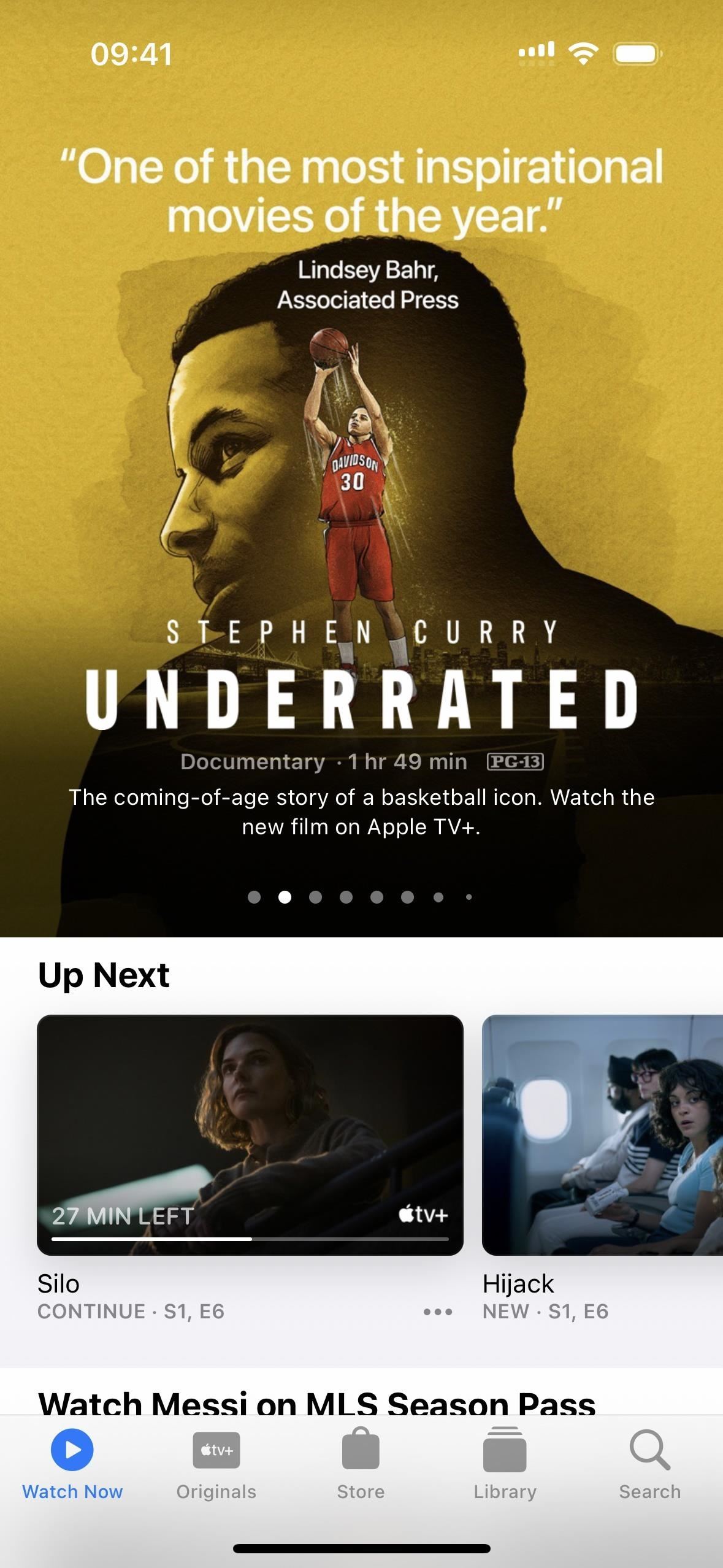Open the more options menu for Silo
Image resolution: width=723 pixels, height=1568 pixels.
tap(438, 1312)
